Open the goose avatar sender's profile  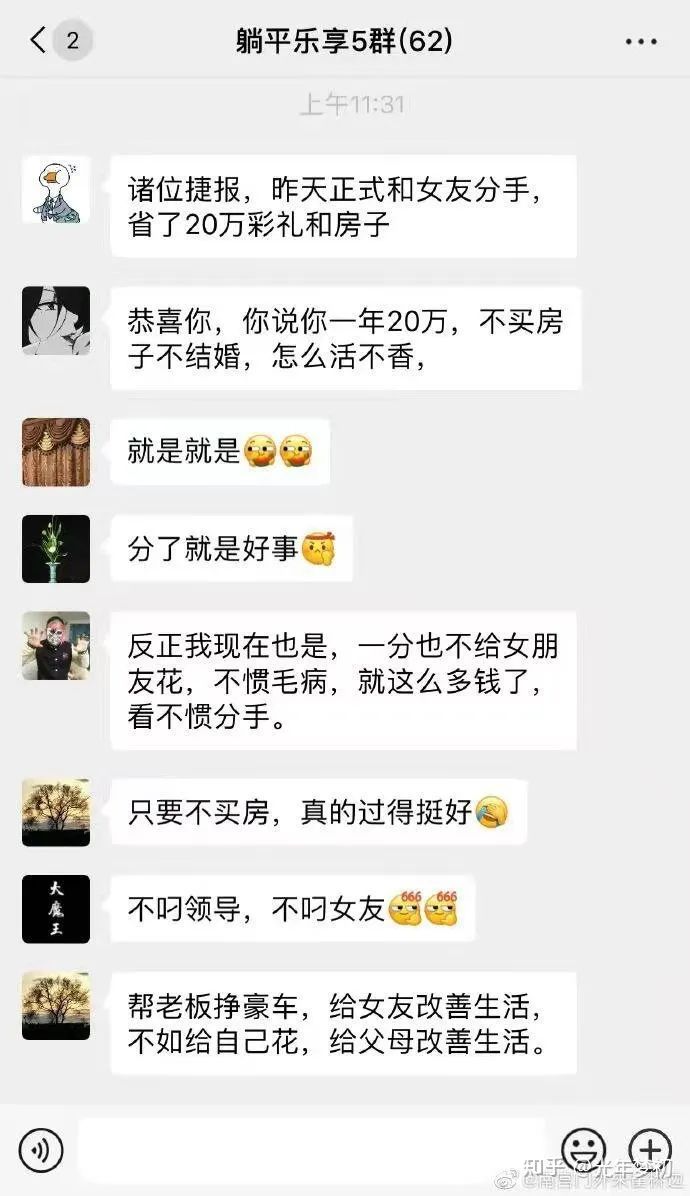tap(56, 190)
